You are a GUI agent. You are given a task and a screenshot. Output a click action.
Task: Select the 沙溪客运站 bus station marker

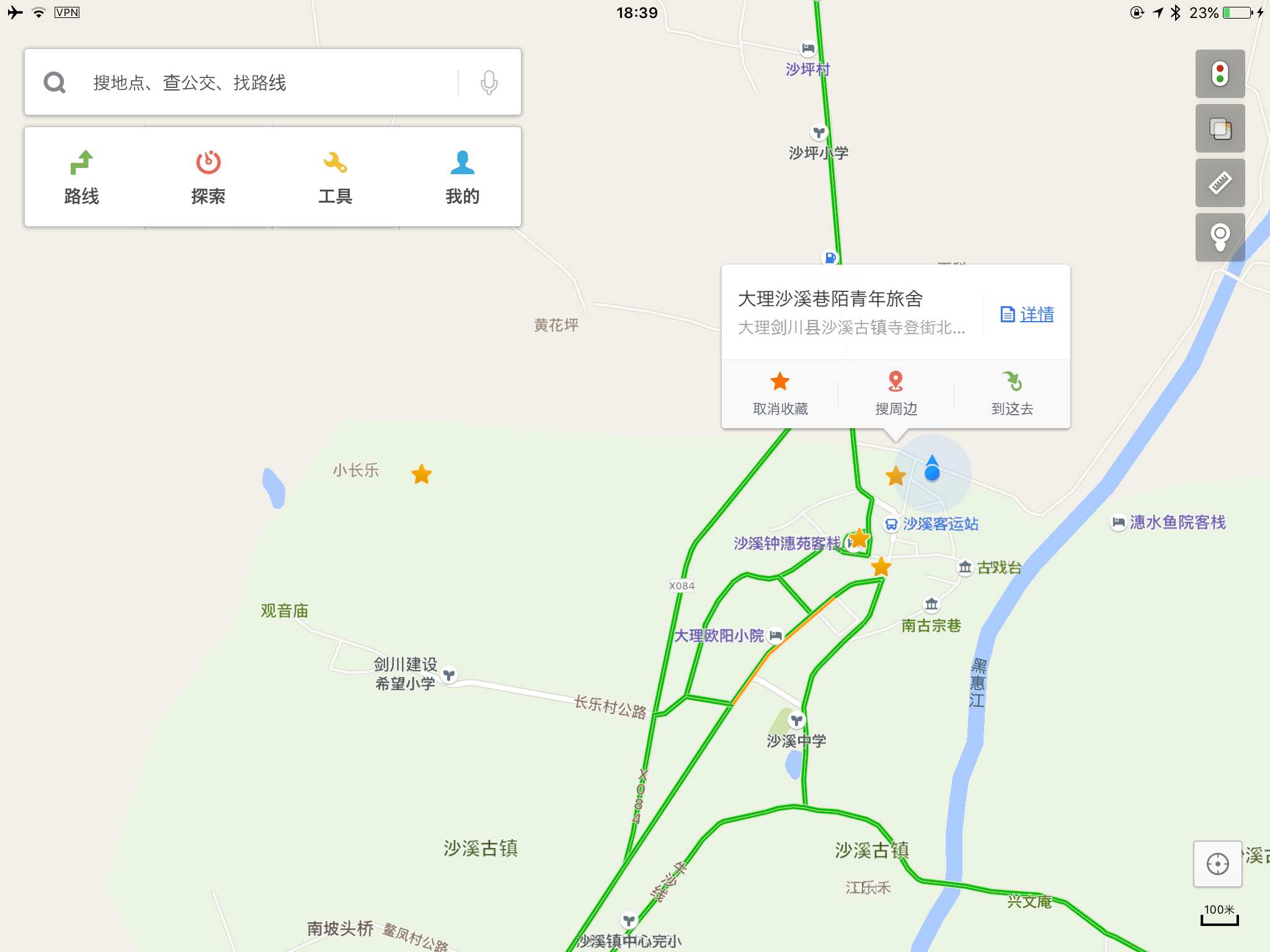[891, 524]
